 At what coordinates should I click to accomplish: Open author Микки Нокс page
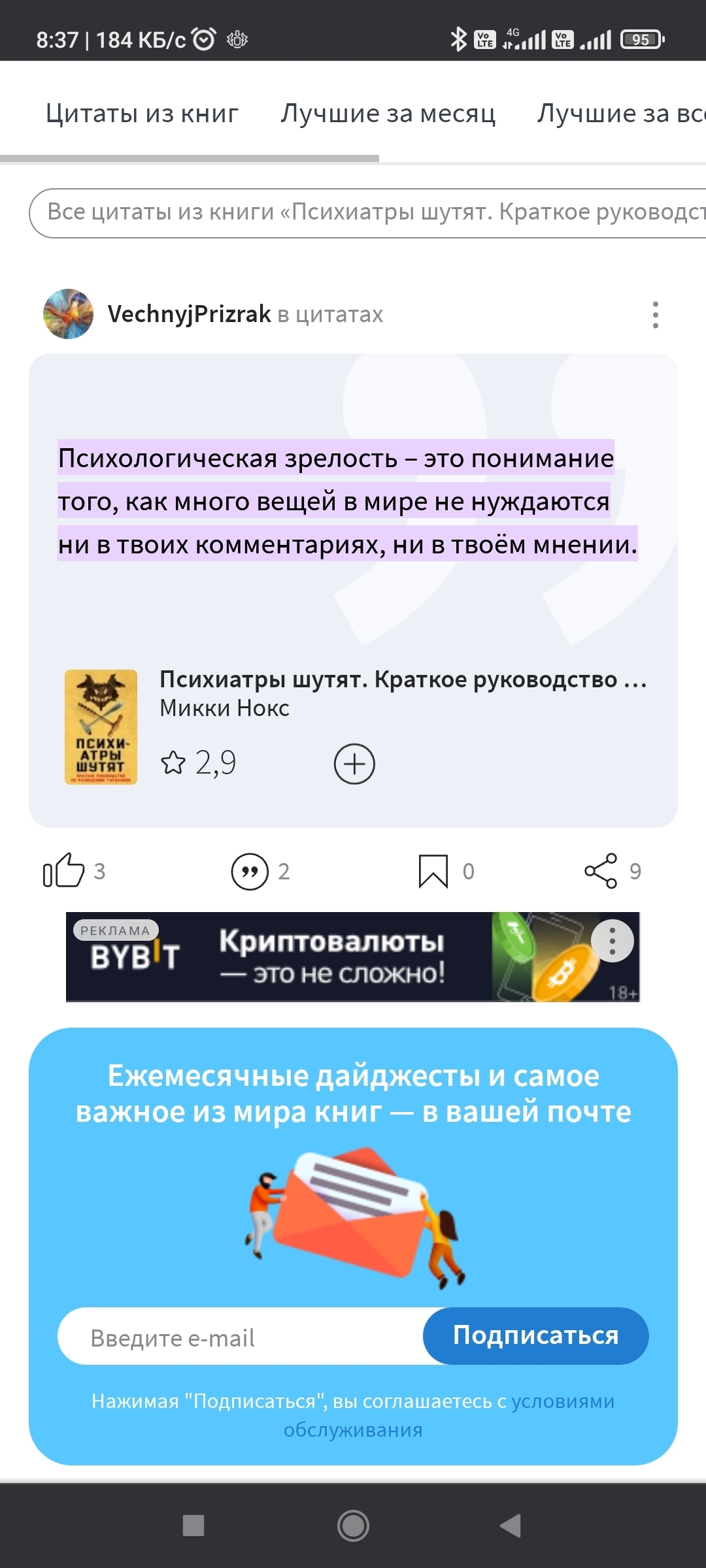[224, 708]
